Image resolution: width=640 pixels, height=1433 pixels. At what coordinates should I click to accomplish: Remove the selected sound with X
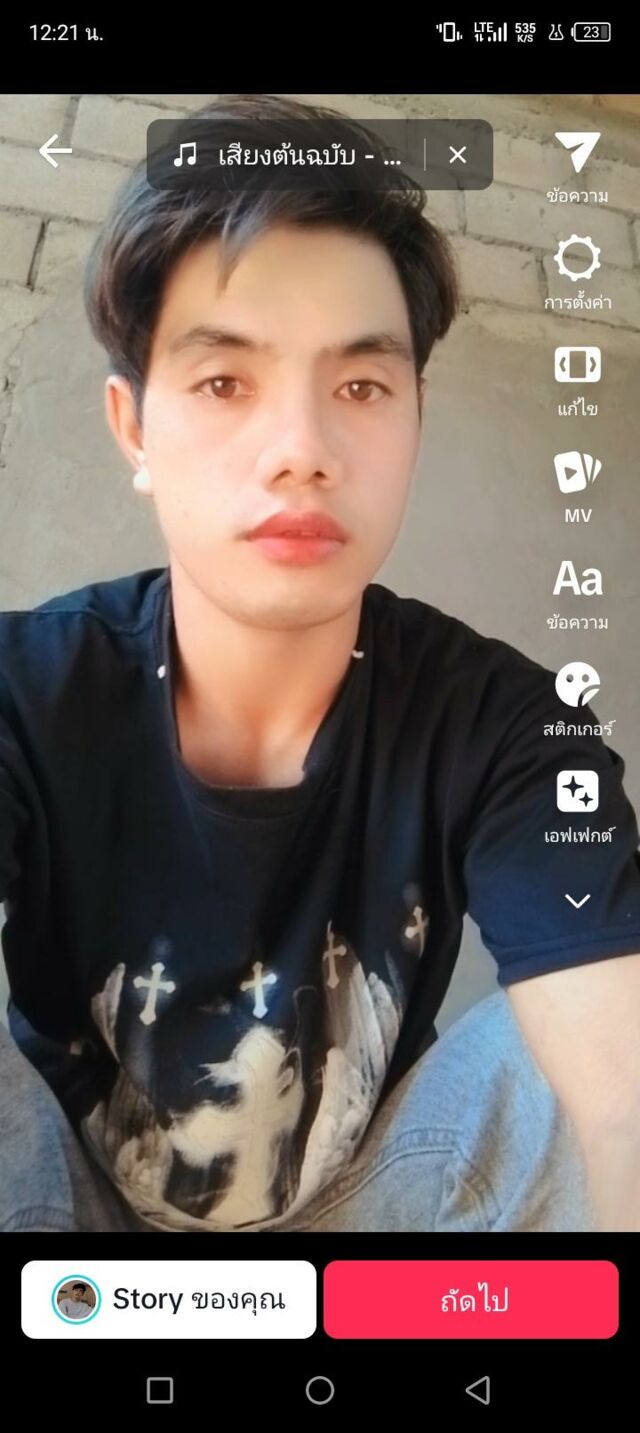coord(458,155)
